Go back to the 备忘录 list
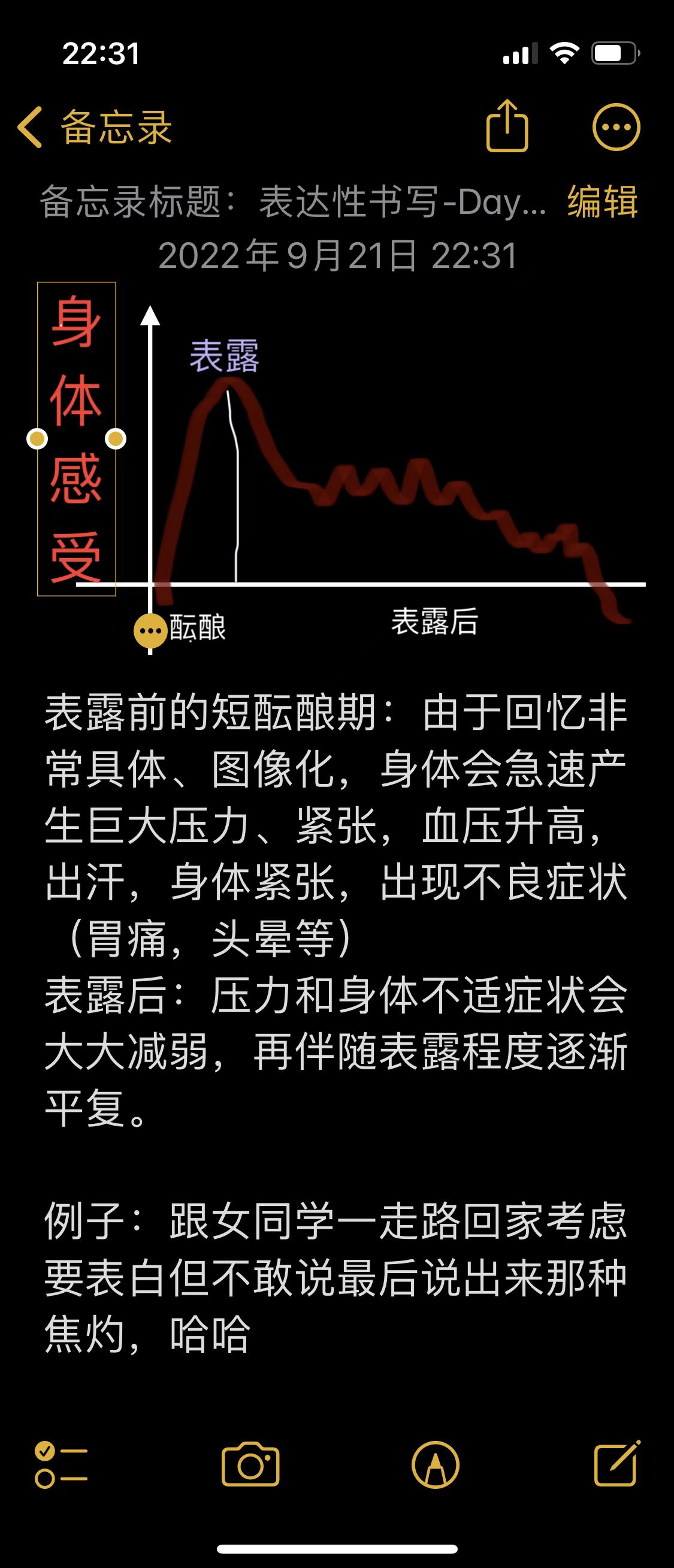Viewport: 674px width, 1568px height. click(x=94, y=127)
